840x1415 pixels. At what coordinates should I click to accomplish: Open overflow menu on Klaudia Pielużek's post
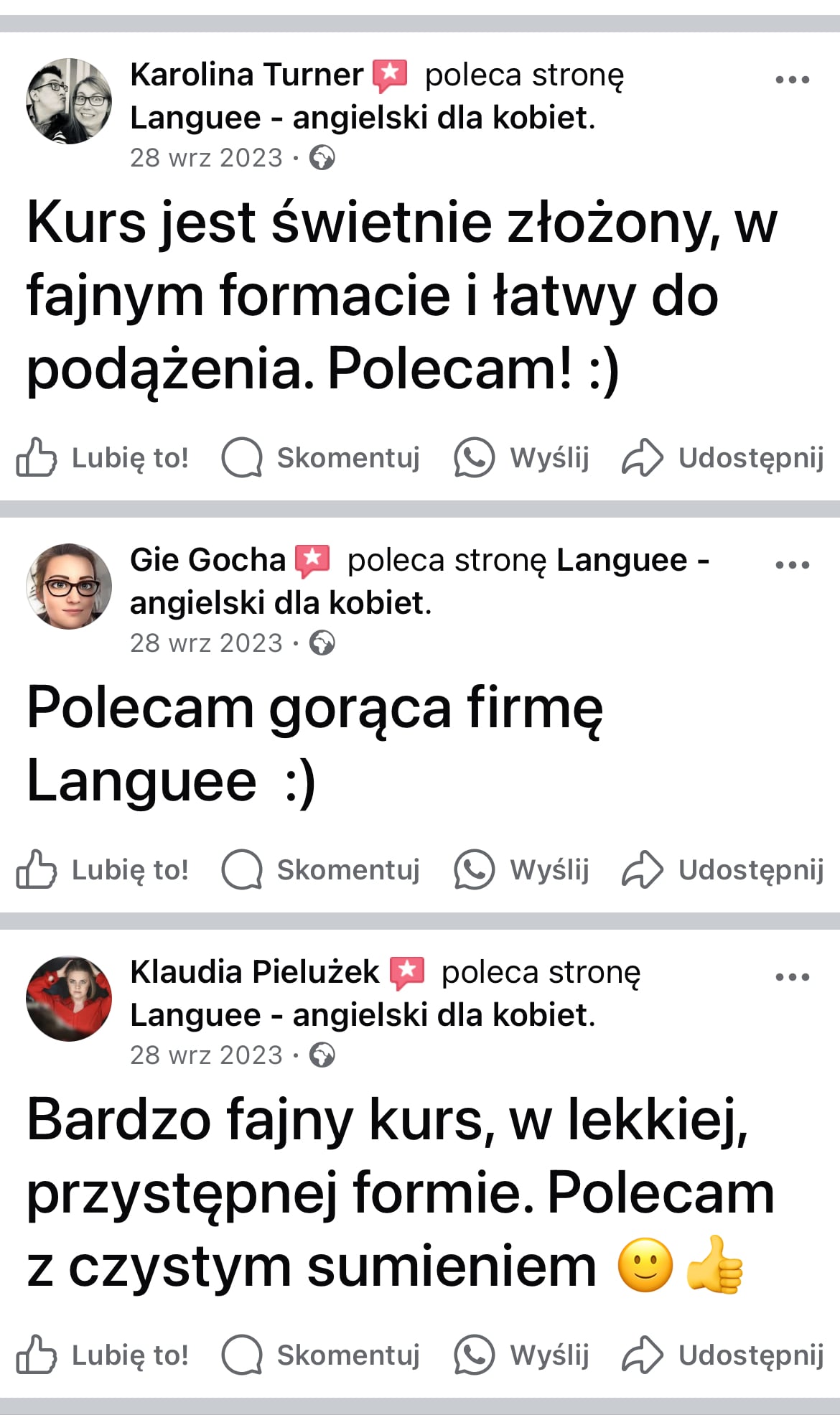(x=792, y=977)
